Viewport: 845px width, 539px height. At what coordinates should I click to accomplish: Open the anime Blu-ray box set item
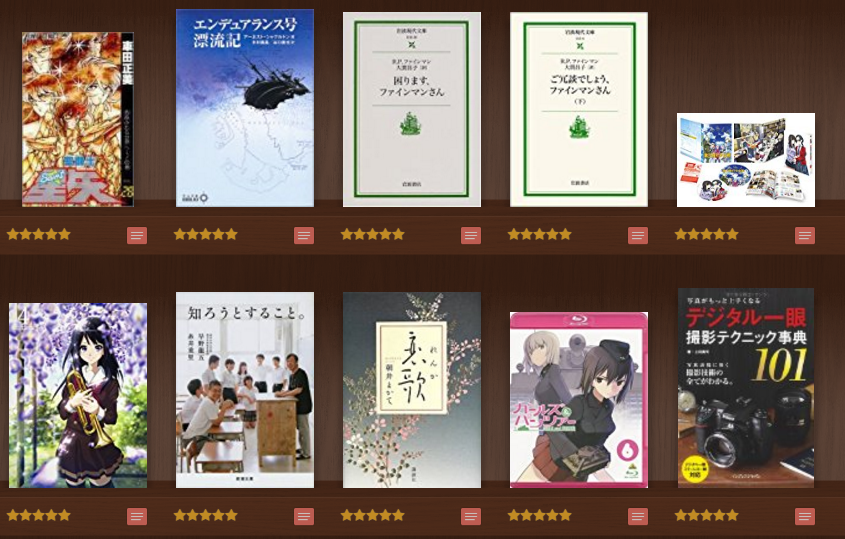click(x=745, y=160)
